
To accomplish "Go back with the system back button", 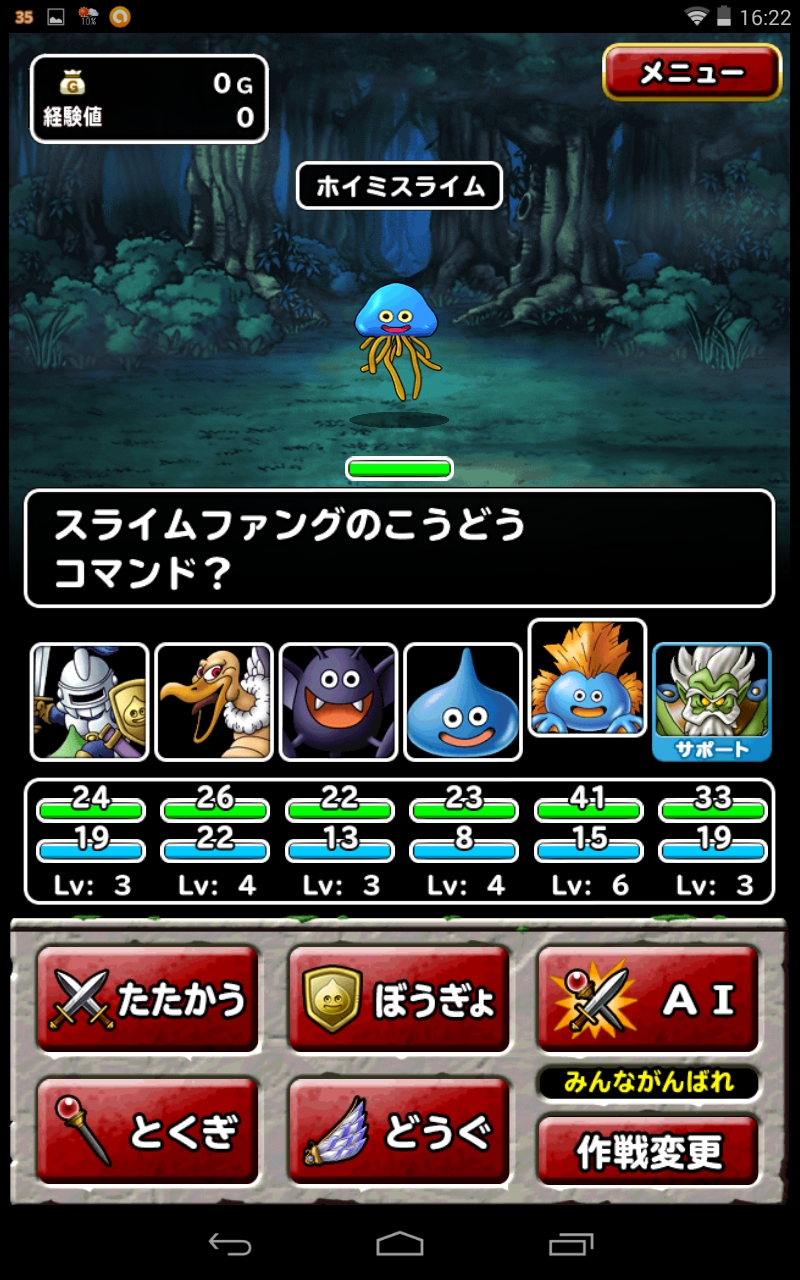I will (229, 1243).
